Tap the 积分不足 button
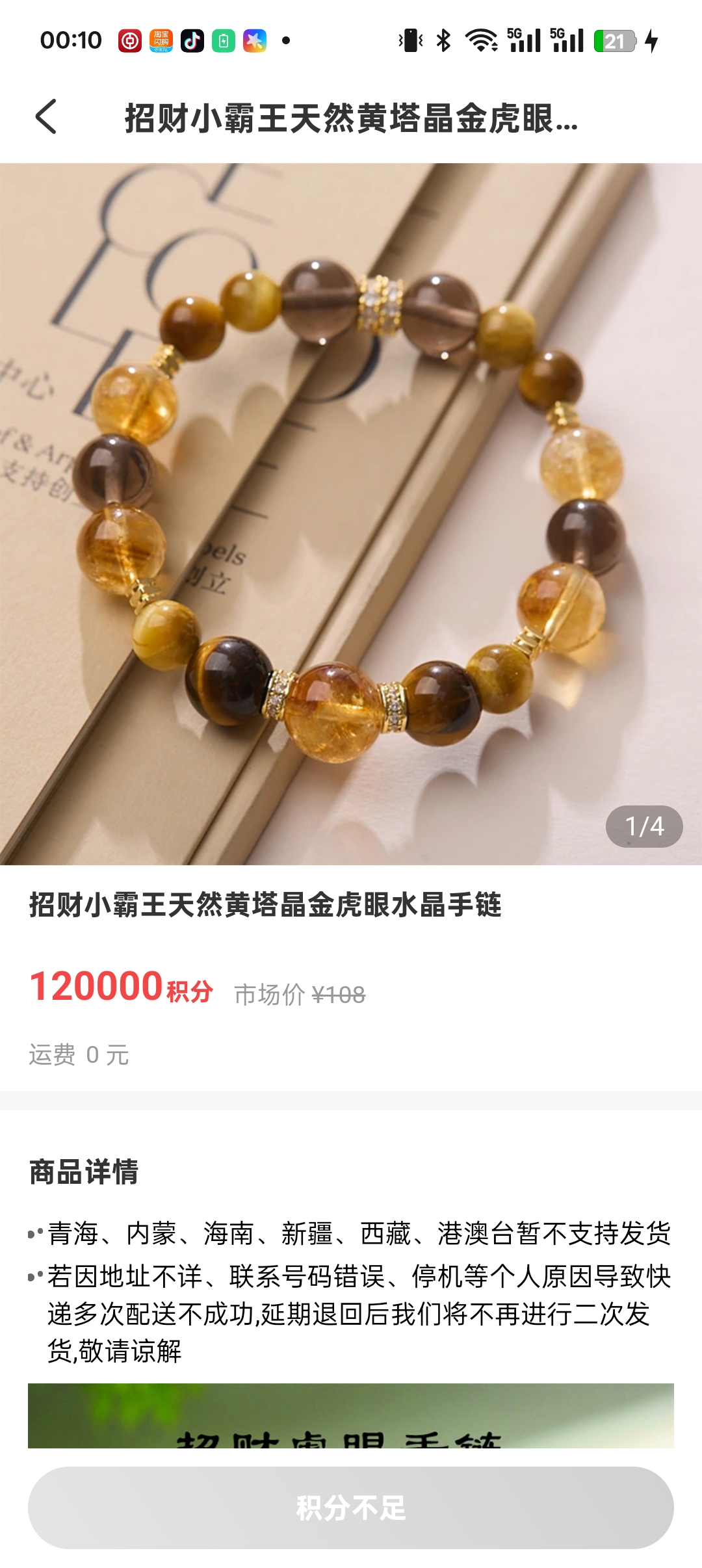702x1568 pixels. tap(351, 1508)
